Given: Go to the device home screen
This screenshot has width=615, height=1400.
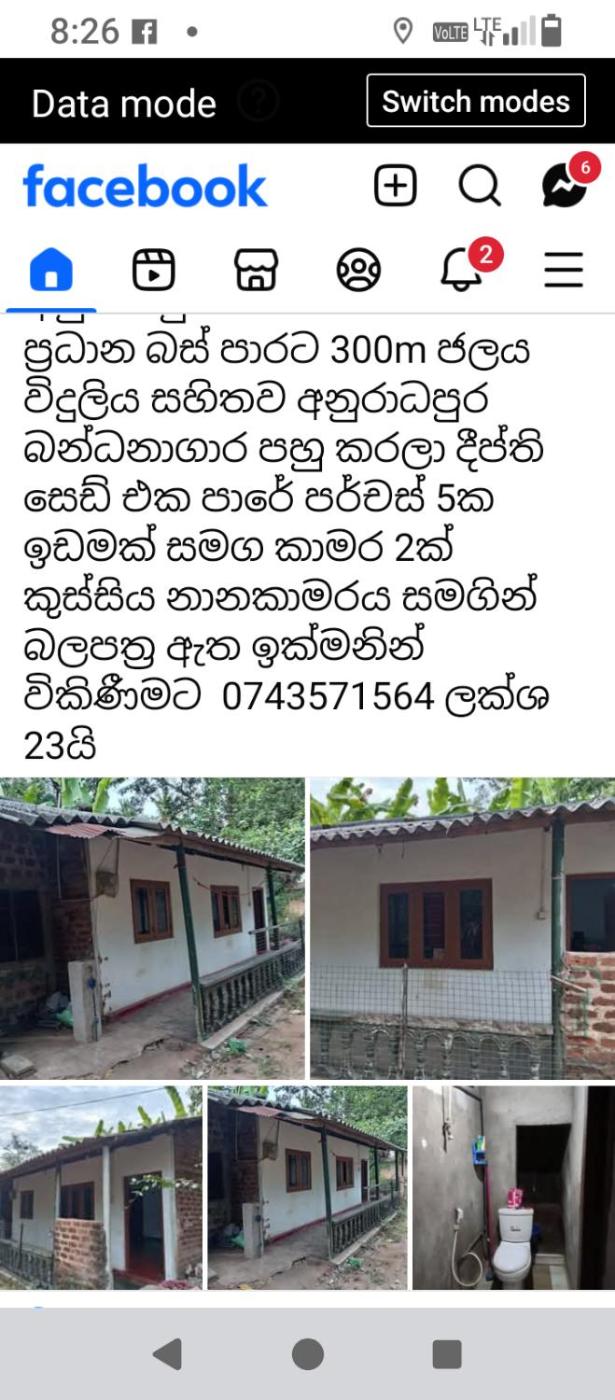Looking at the screenshot, I should point(307,1354).
